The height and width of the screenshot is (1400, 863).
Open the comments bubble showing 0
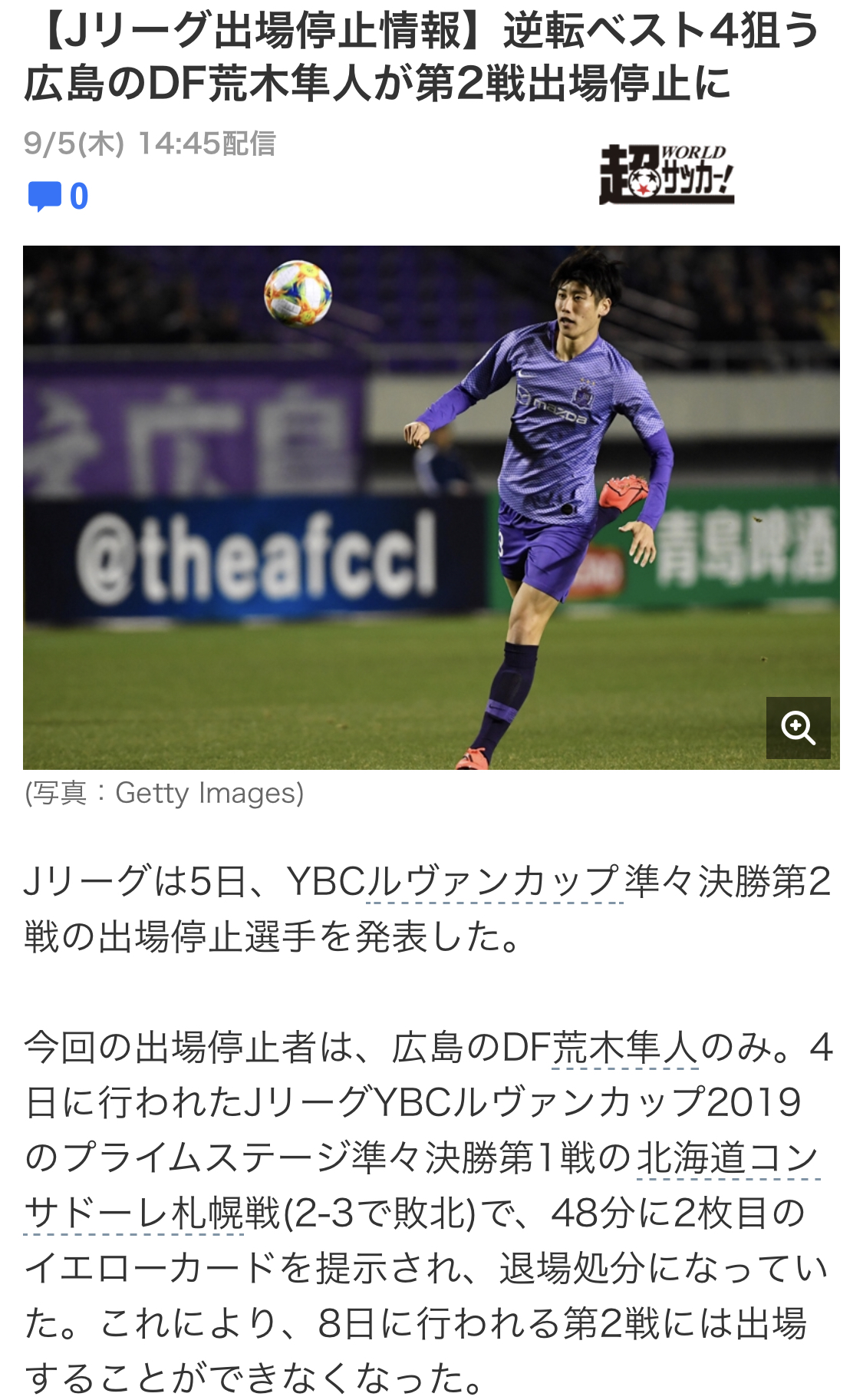click(58, 196)
